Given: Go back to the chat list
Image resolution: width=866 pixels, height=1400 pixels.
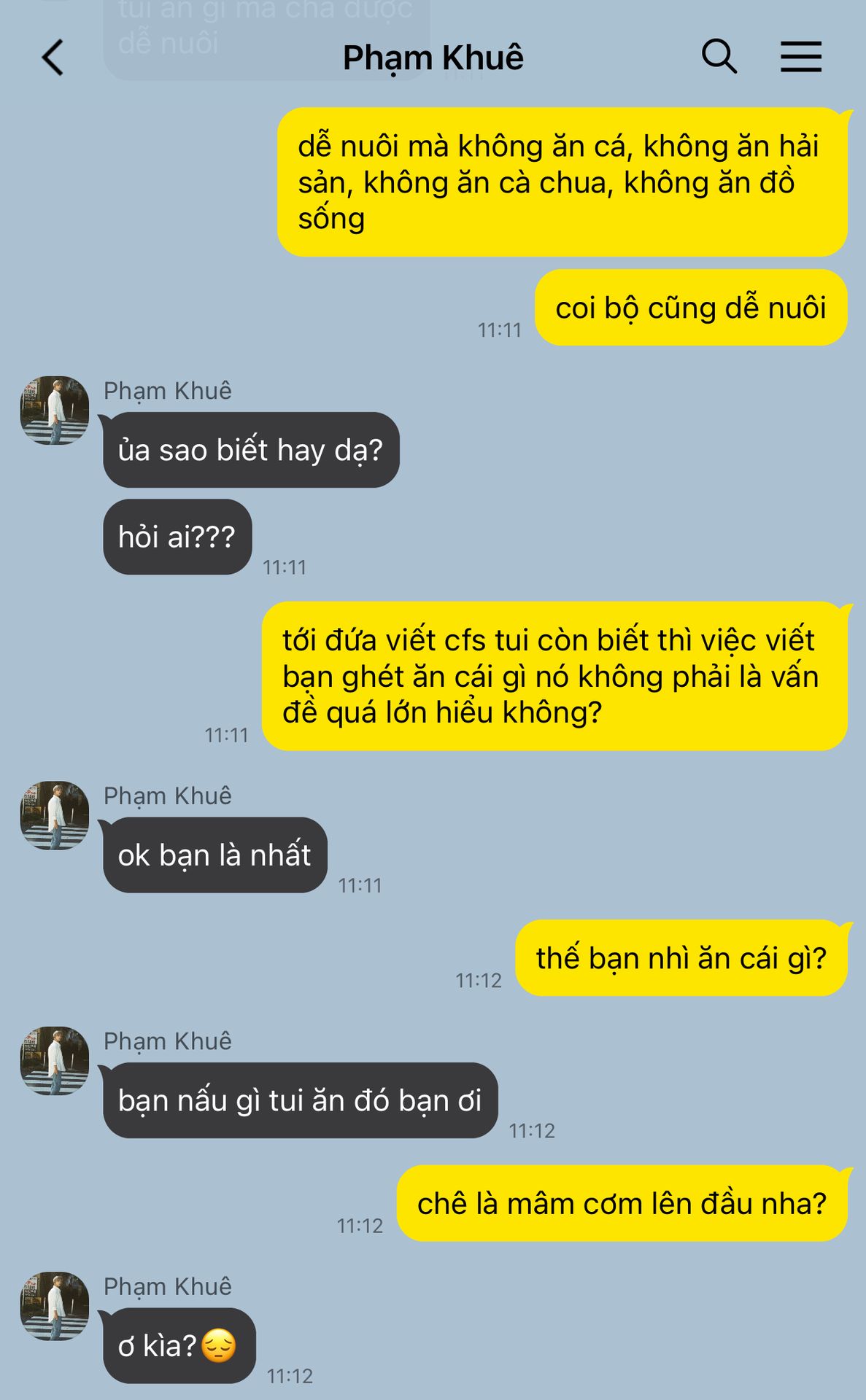Looking at the screenshot, I should click(x=53, y=58).
